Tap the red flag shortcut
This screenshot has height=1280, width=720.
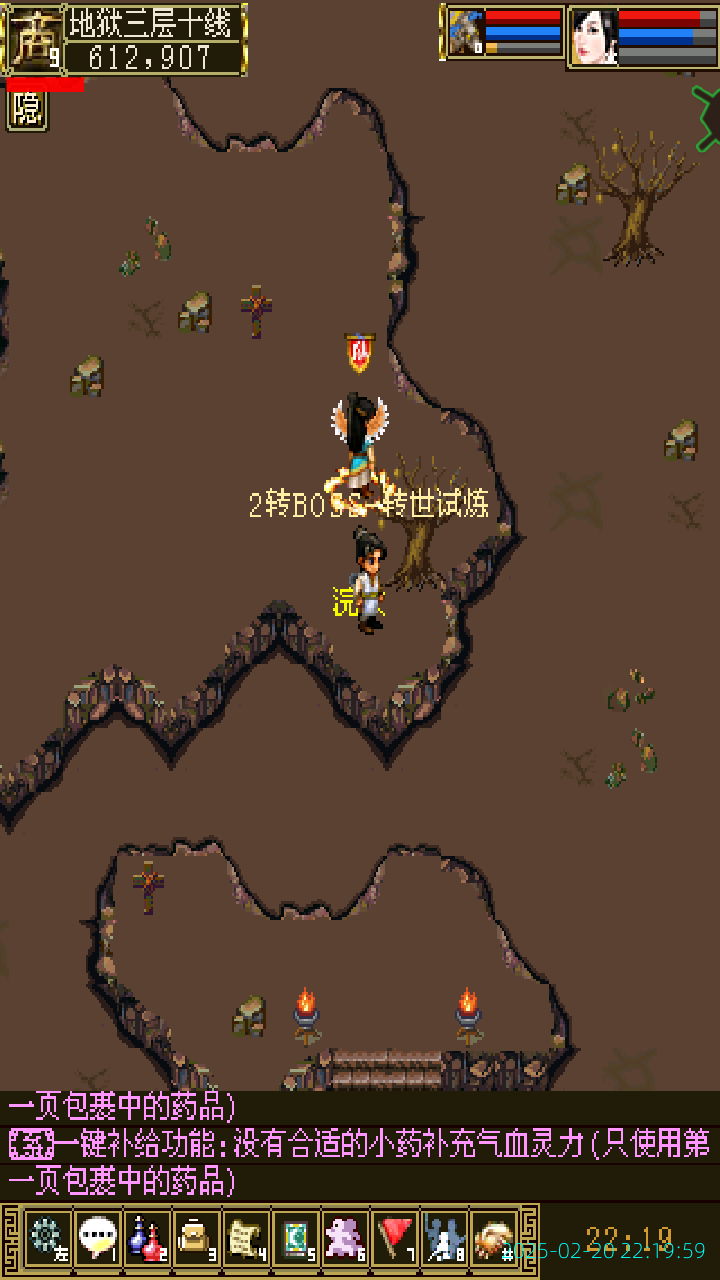[396, 1237]
